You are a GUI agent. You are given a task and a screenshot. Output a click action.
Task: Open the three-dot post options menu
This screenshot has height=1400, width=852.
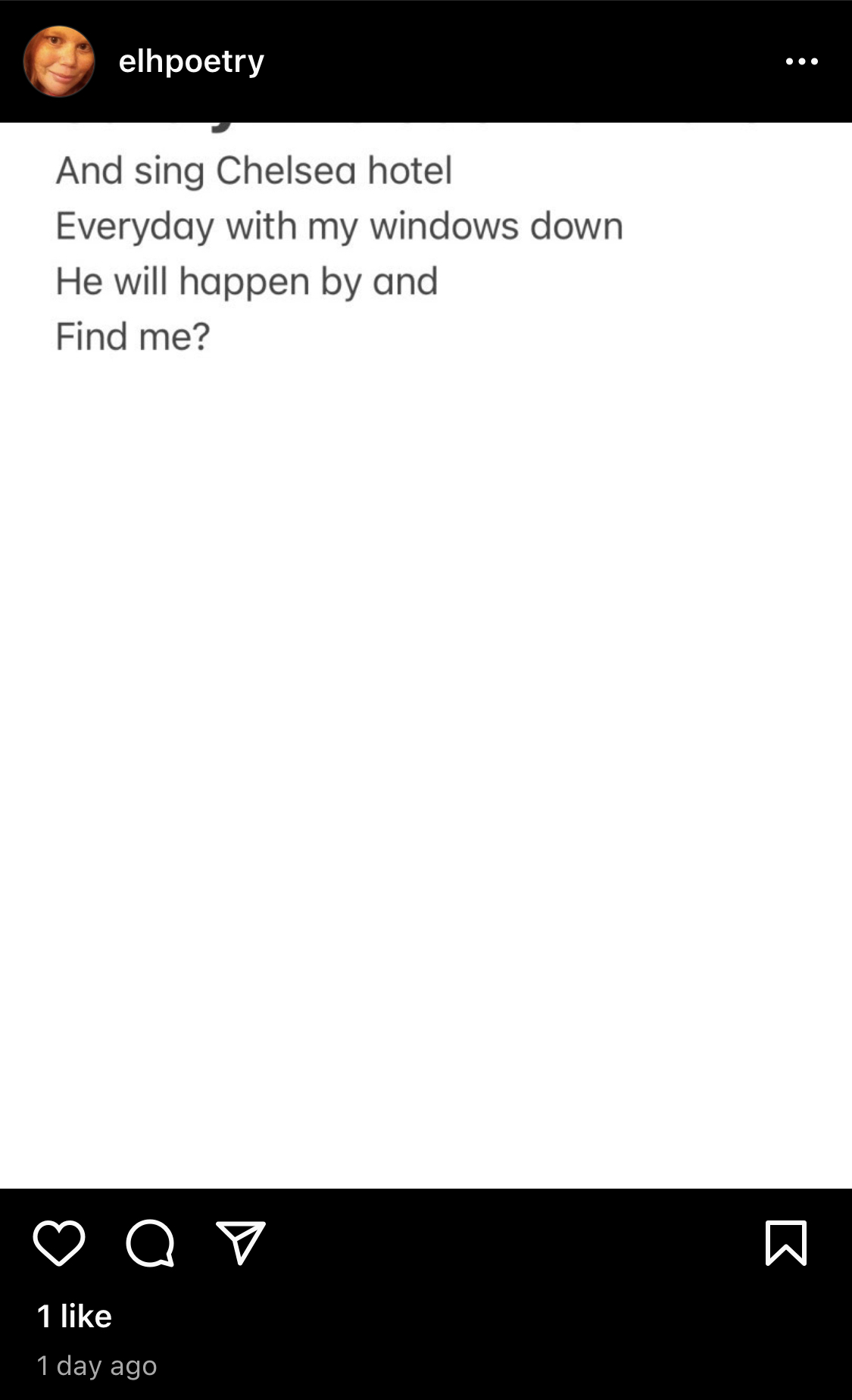801,61
